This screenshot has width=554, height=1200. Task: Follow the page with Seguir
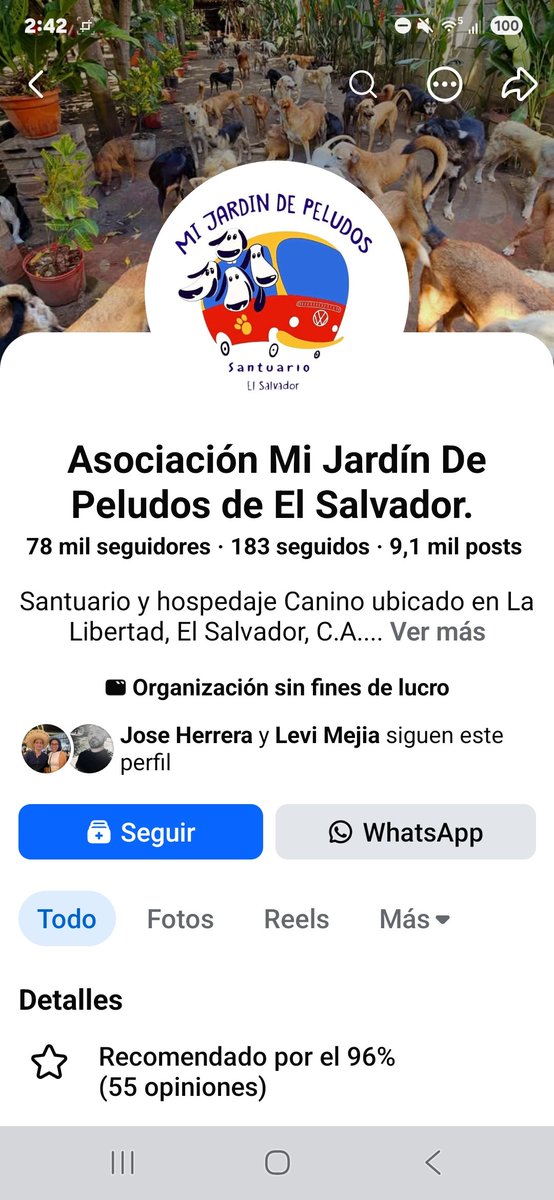[141, 832]
